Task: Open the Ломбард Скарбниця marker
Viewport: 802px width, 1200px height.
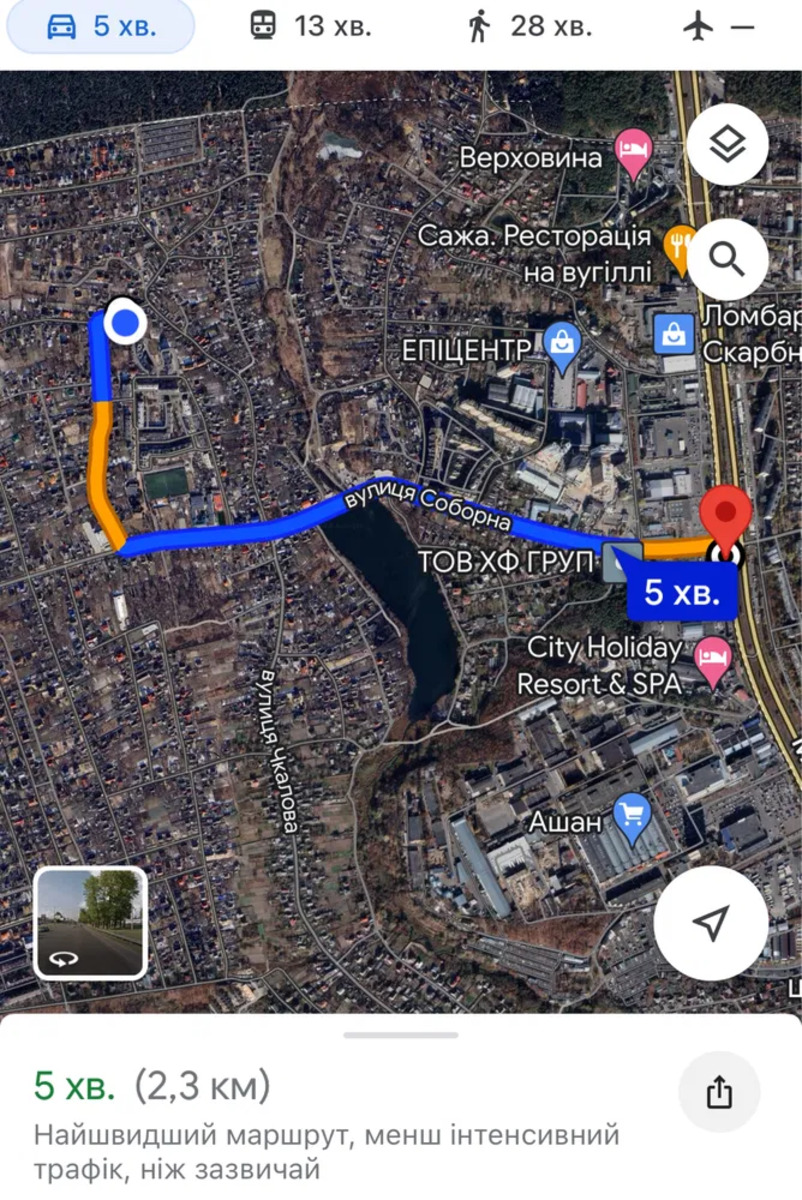Action: coord(675,333)
